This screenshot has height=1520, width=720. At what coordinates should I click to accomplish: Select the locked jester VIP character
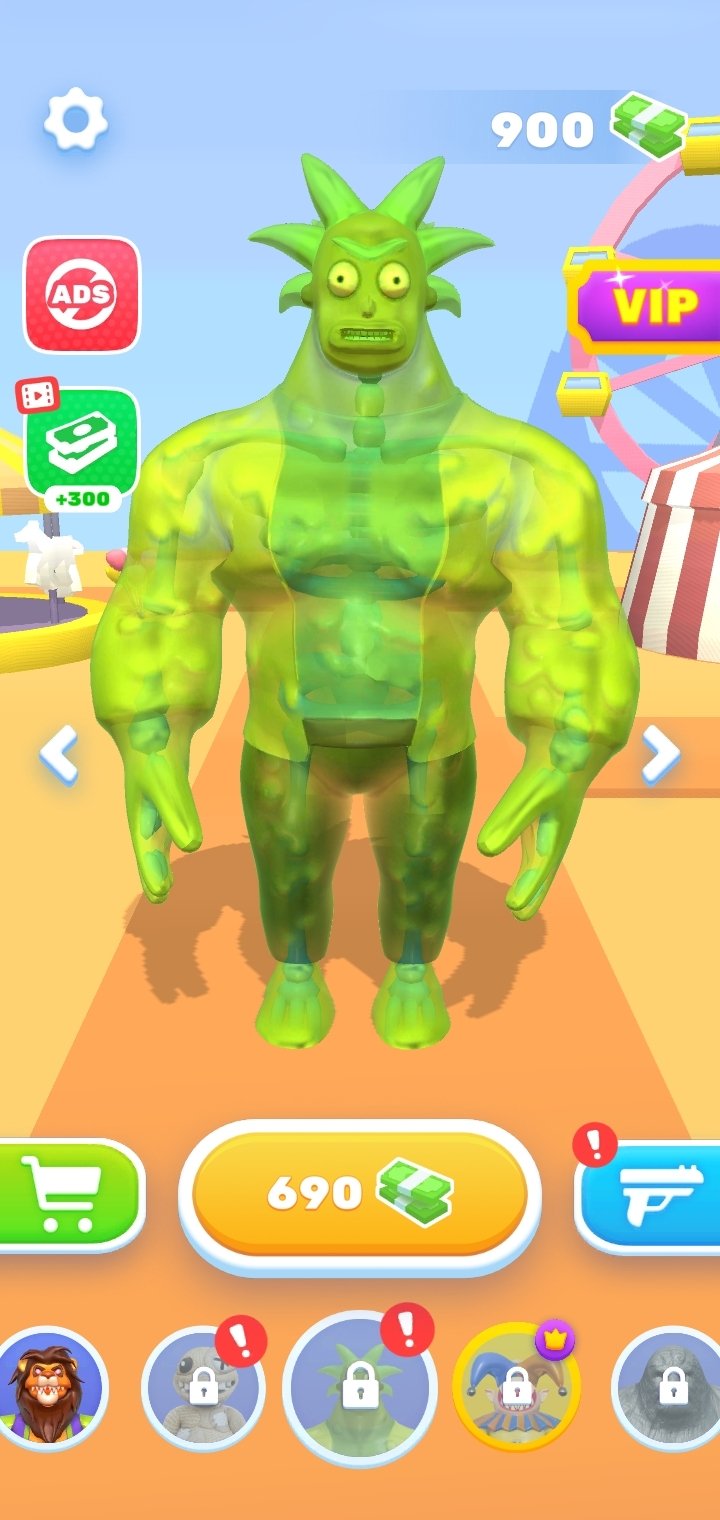(516, 1386)
